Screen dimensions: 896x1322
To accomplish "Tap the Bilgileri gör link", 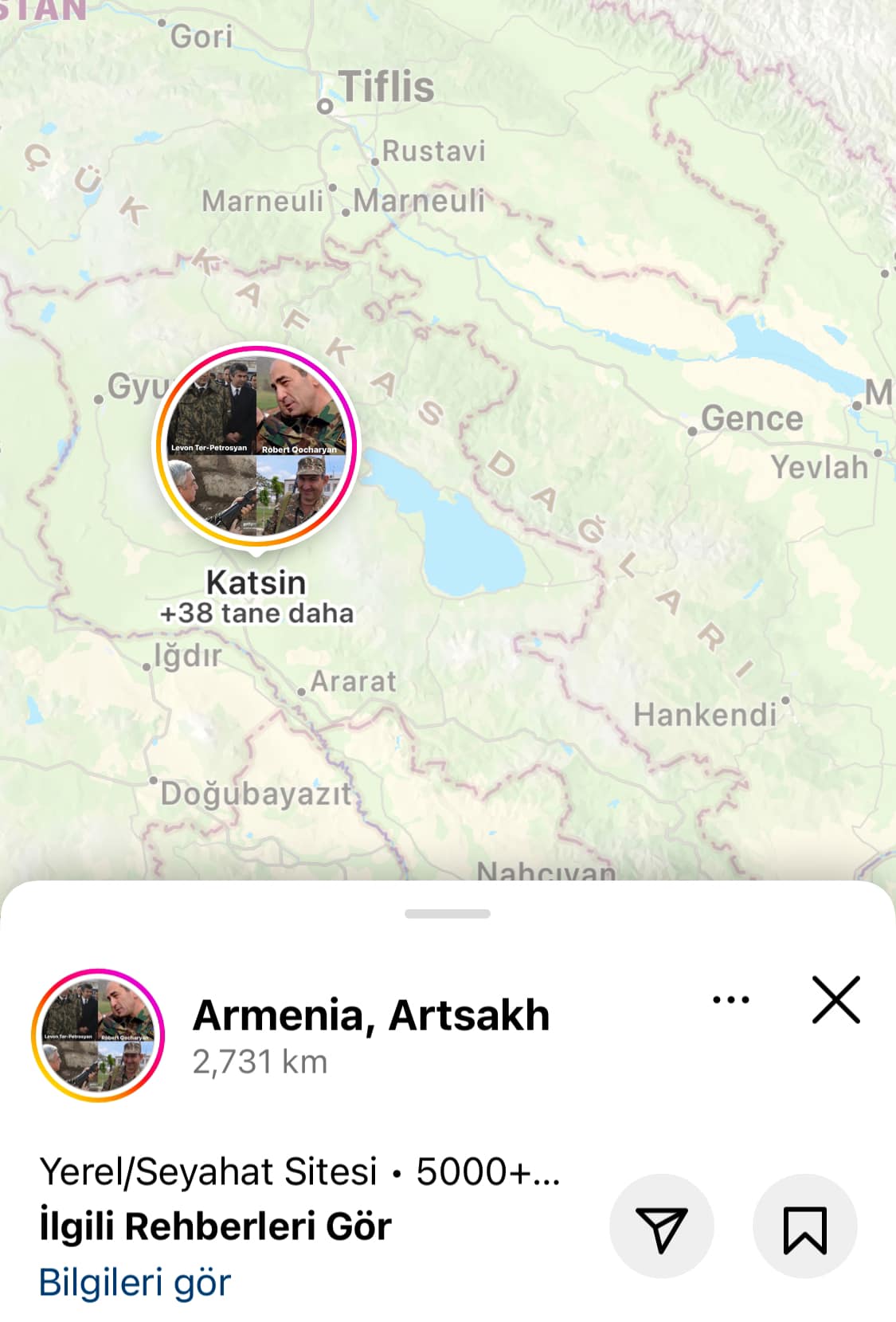I will 135,1282.
